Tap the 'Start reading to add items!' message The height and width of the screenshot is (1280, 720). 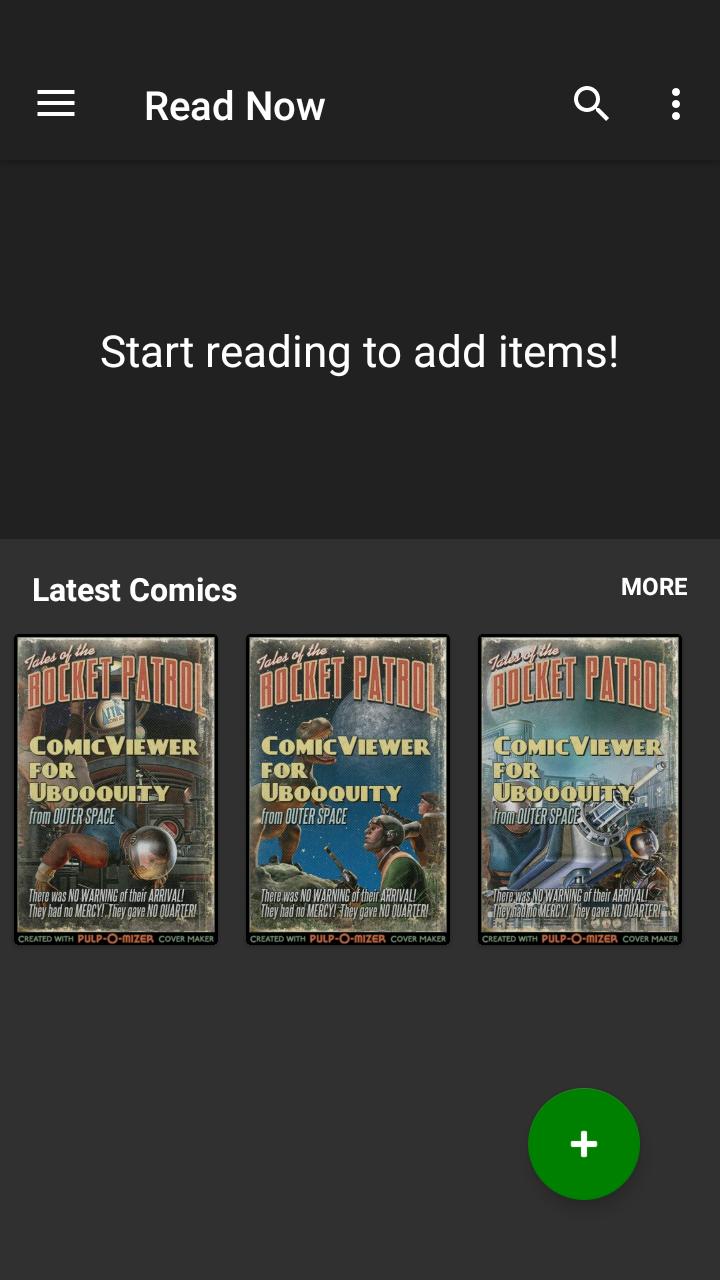pyautogui.click(x=359, y=351)
